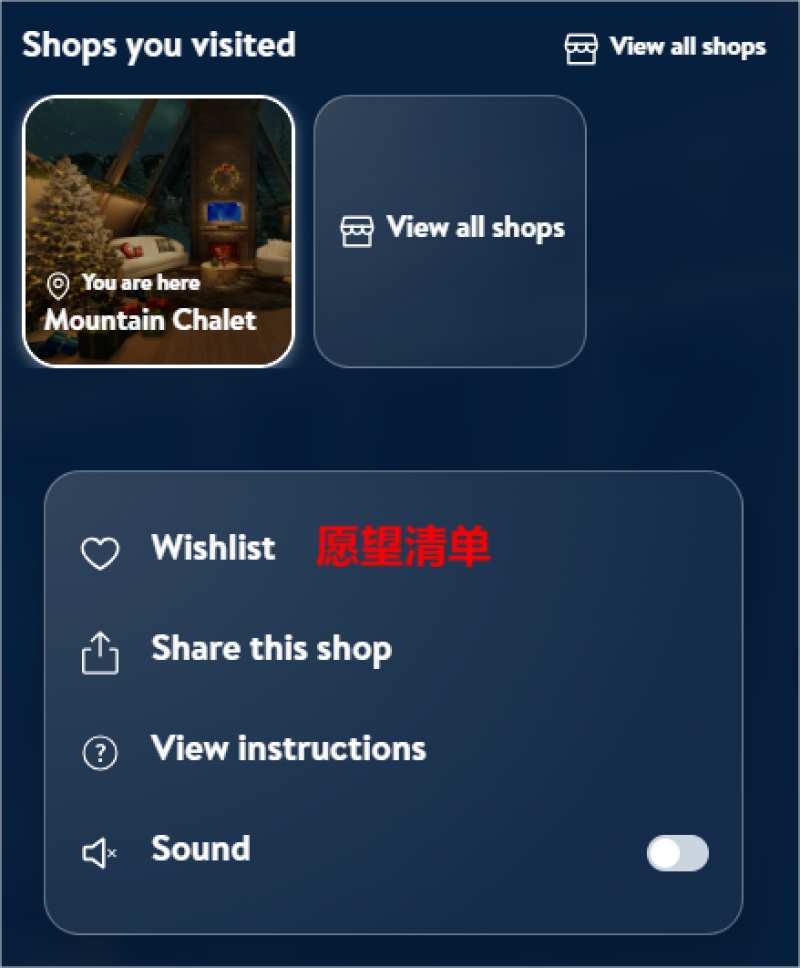The width and height of the screenshot is (800, 968).
Task: Toggle the Sound switch on
Action: pyautogui.click(x=677, y=853)
